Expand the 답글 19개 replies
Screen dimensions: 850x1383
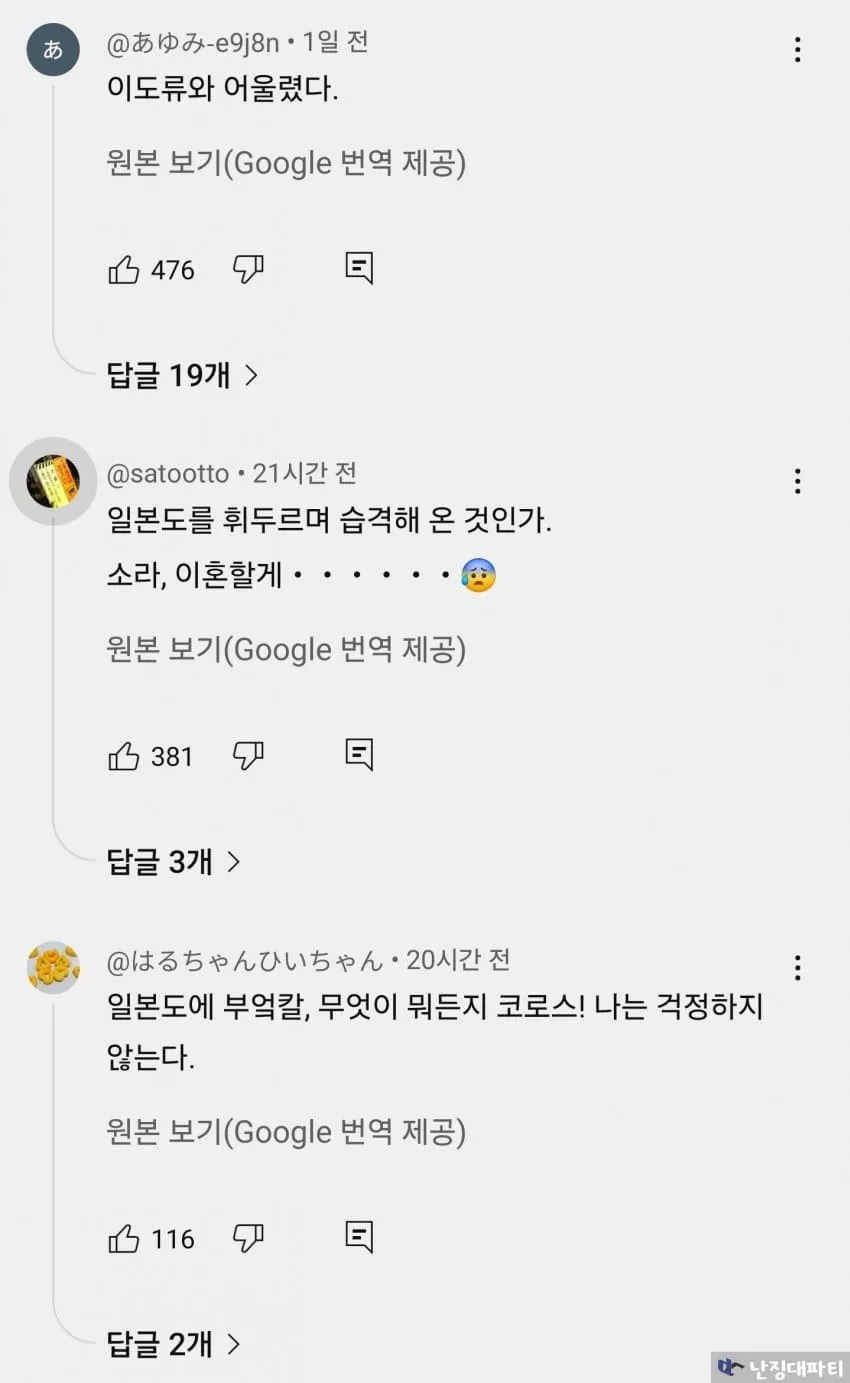(183, 375)
